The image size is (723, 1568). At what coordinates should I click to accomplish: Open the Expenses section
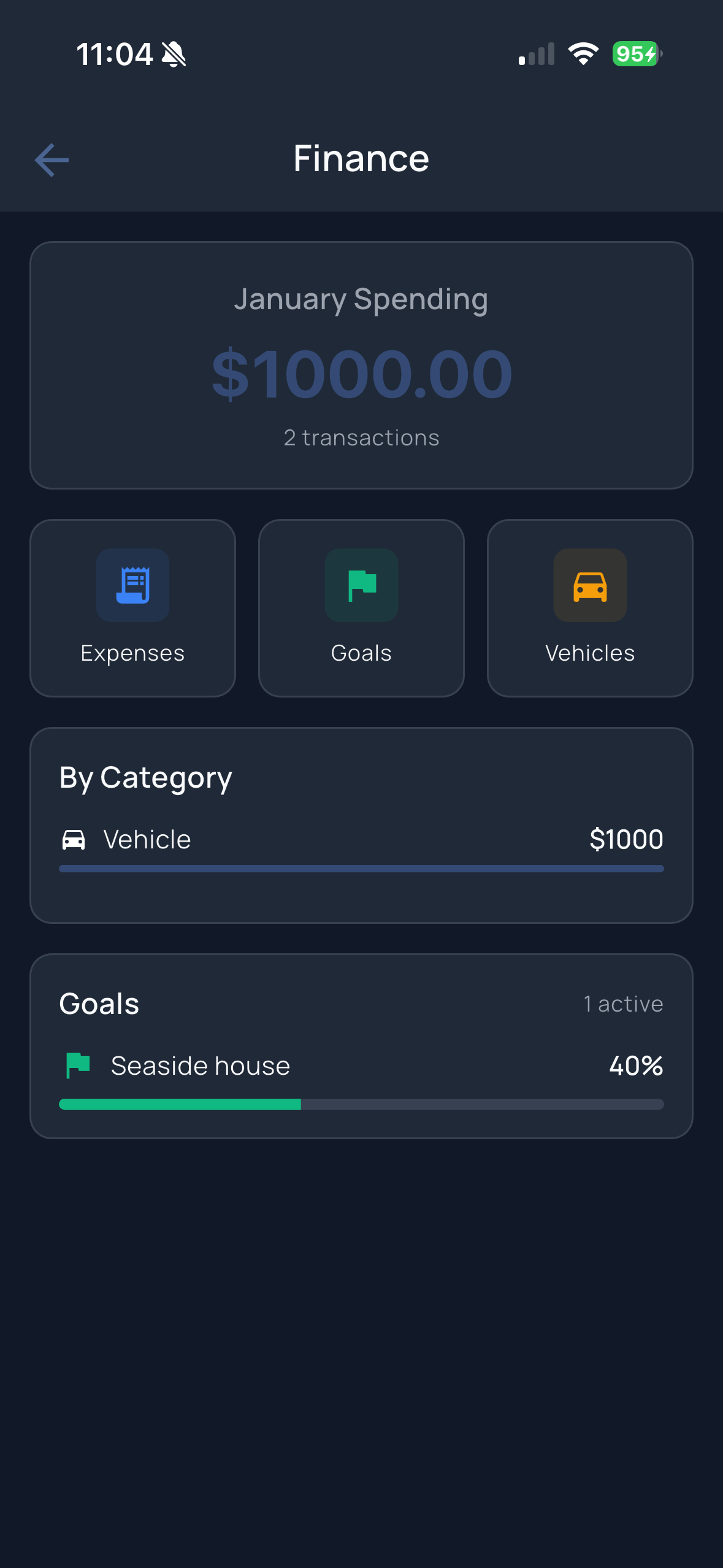point(132,608)
